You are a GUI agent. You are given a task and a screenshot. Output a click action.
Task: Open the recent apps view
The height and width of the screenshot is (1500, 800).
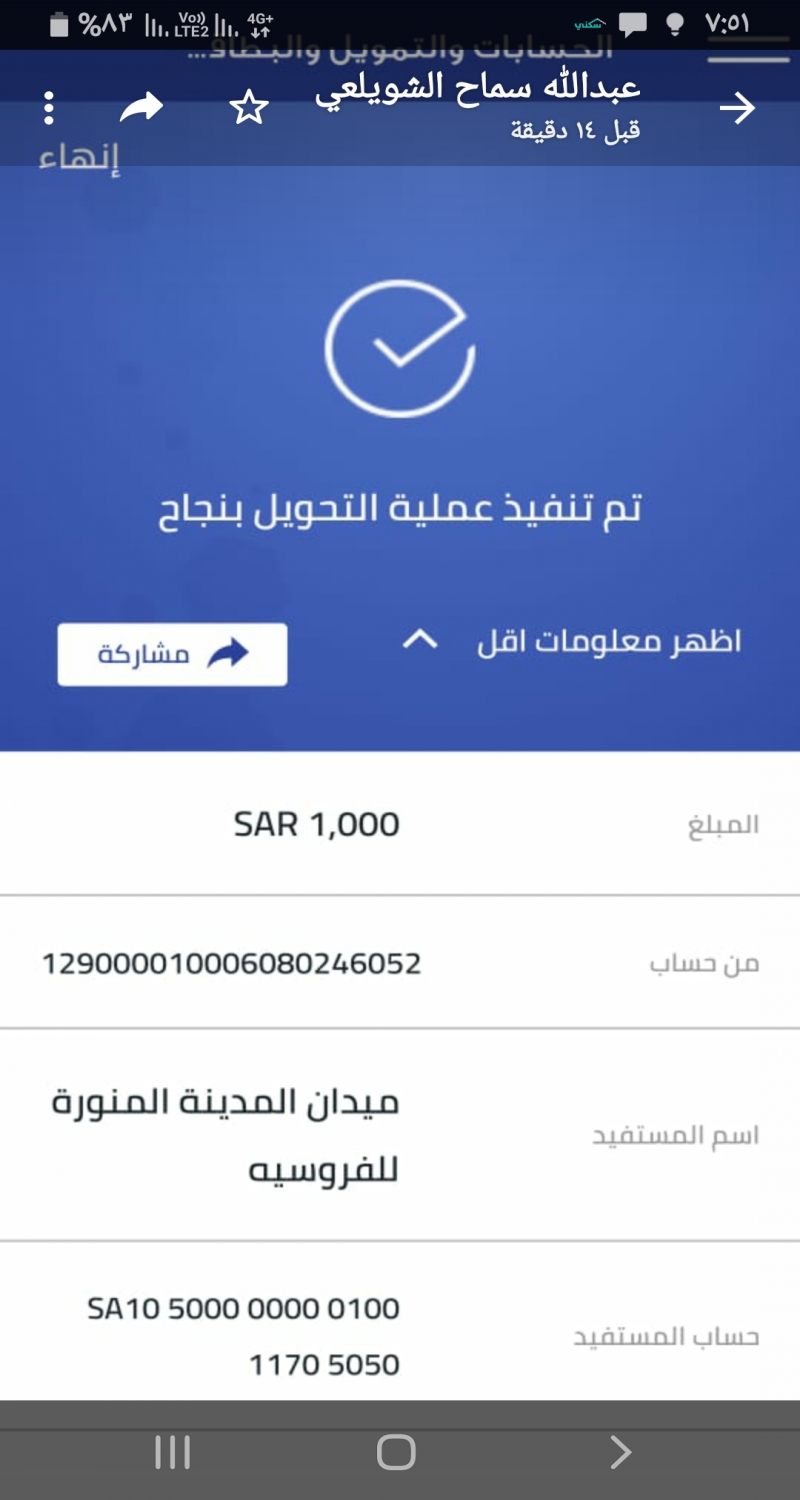point(172,1452)
